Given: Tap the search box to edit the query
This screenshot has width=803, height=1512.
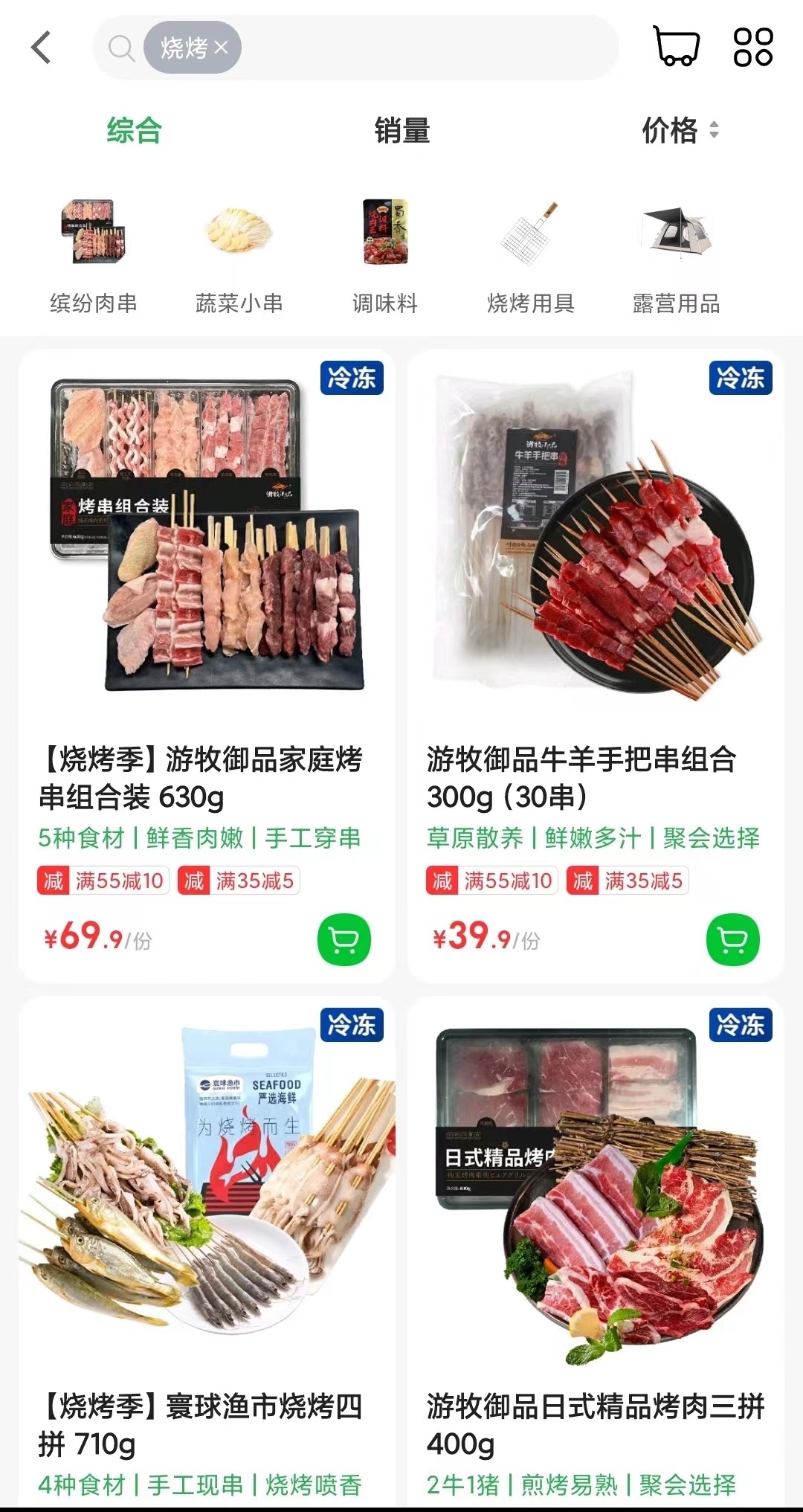Looking at the screenshot, I should click(x=424, y=48).
